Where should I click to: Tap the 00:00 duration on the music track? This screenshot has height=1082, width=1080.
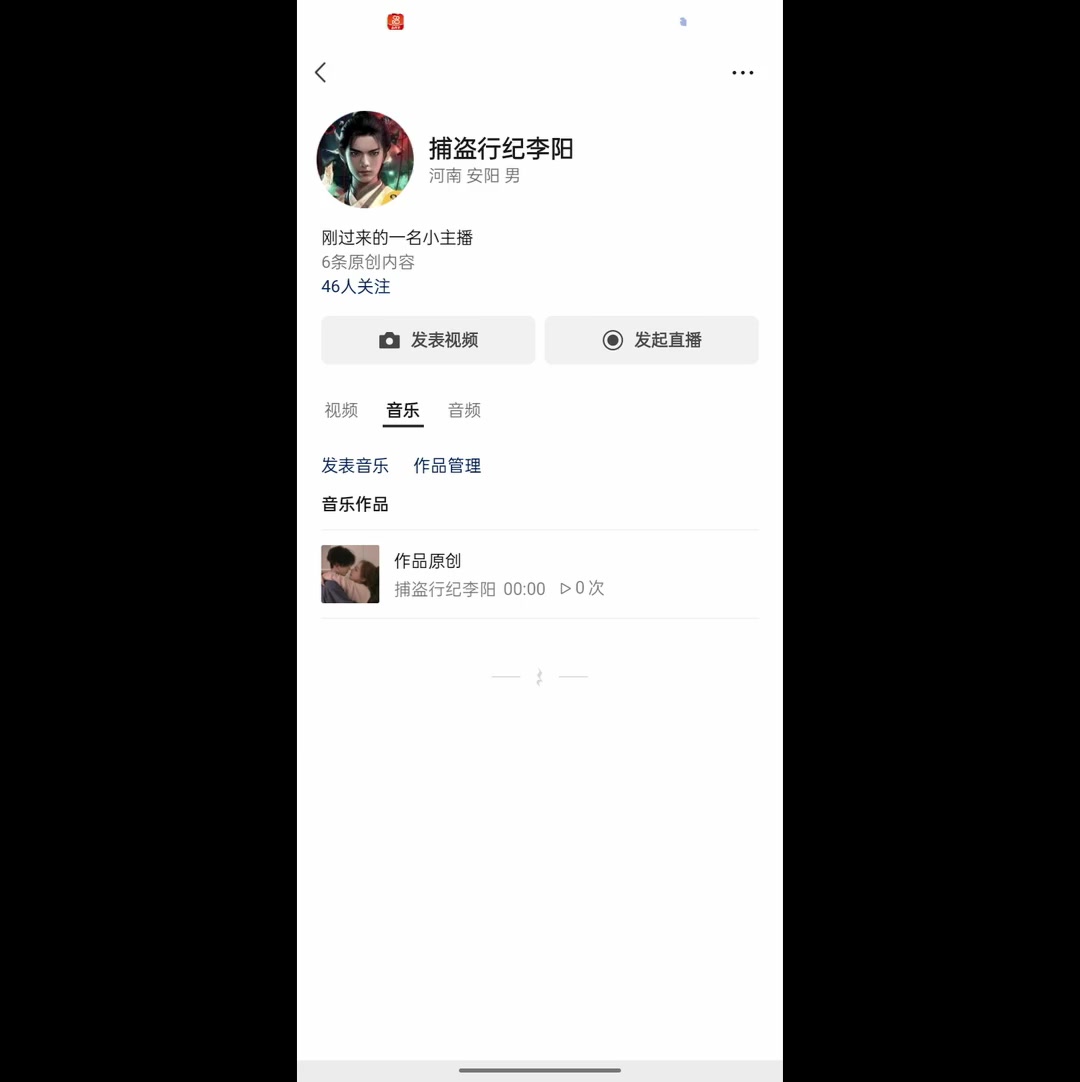click(x=524, y=589)
